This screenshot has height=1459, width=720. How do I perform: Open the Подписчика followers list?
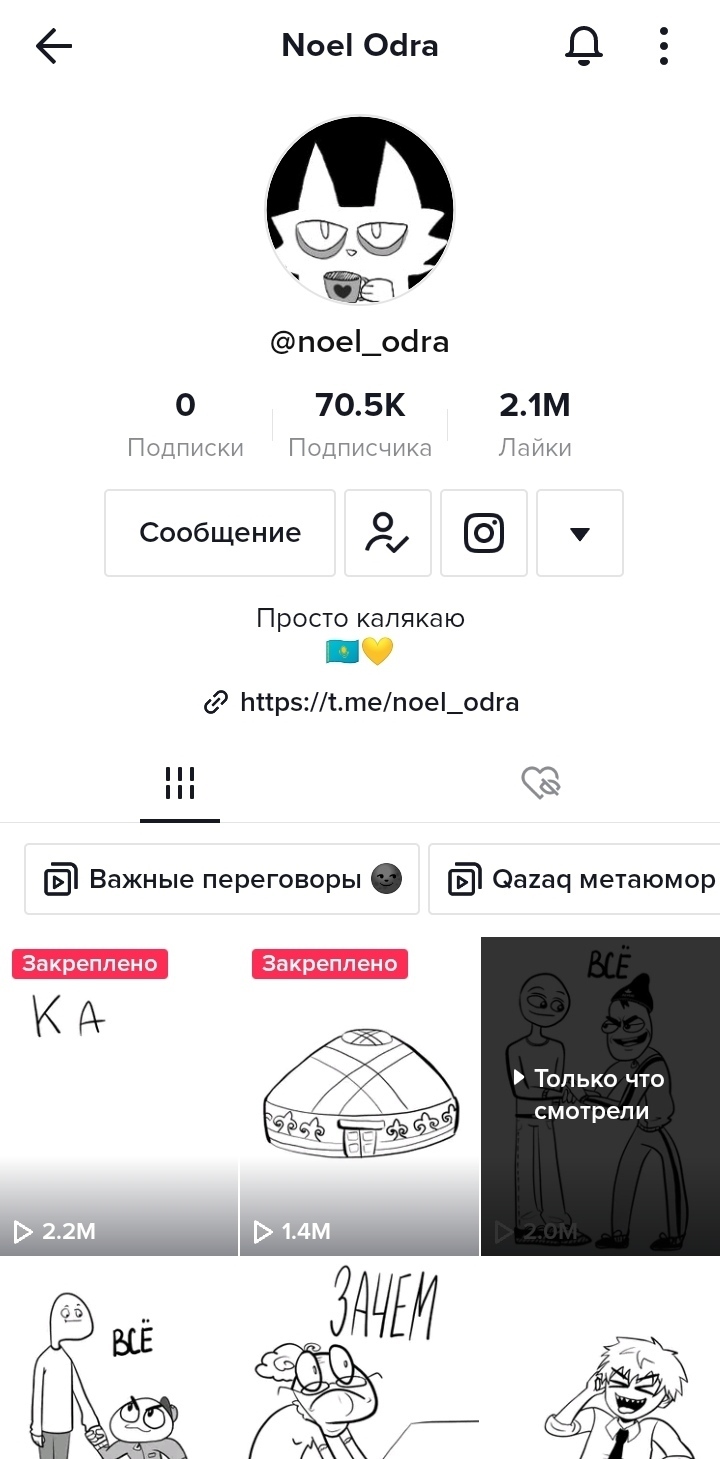360,425
